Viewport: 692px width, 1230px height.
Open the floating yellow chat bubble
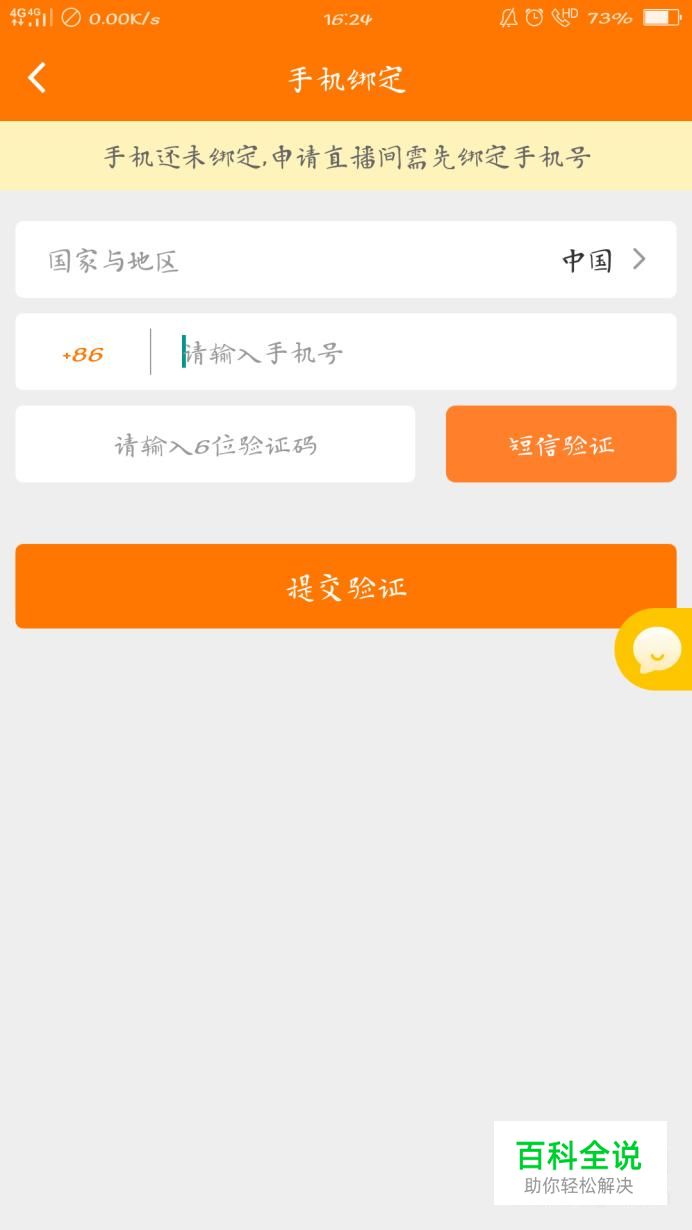point(654,650)
